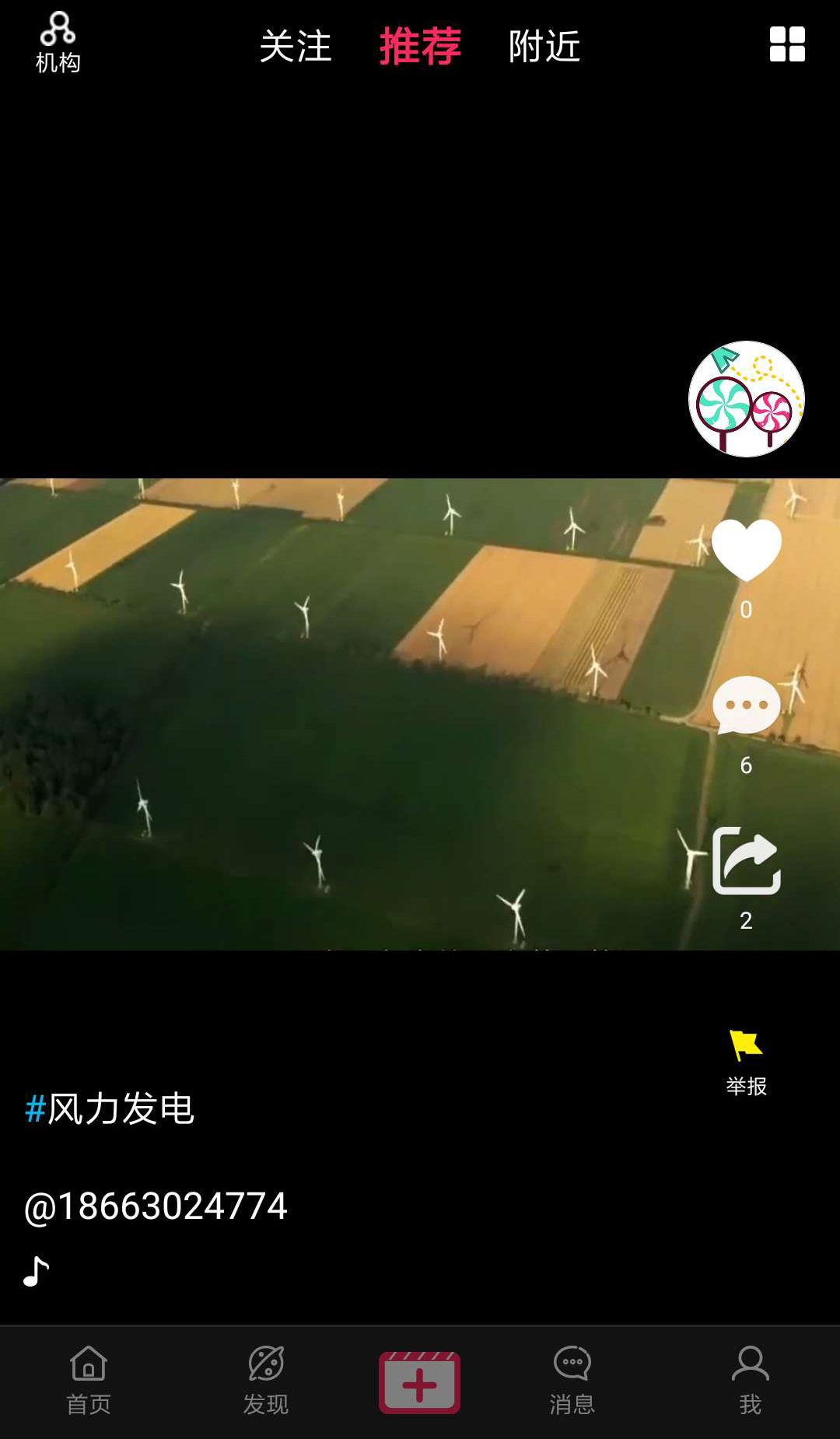Open the uploader's lollipop avatar

(x=747, y=399)
